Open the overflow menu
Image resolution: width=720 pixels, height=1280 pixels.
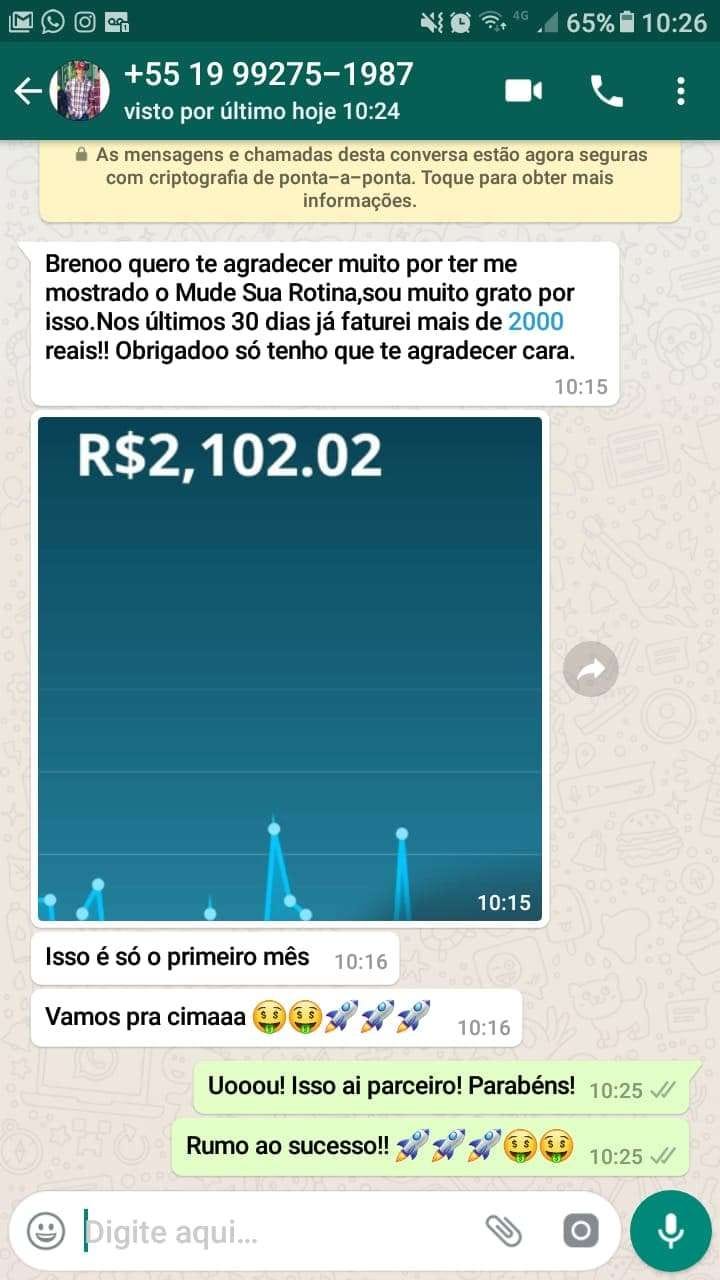681,92
